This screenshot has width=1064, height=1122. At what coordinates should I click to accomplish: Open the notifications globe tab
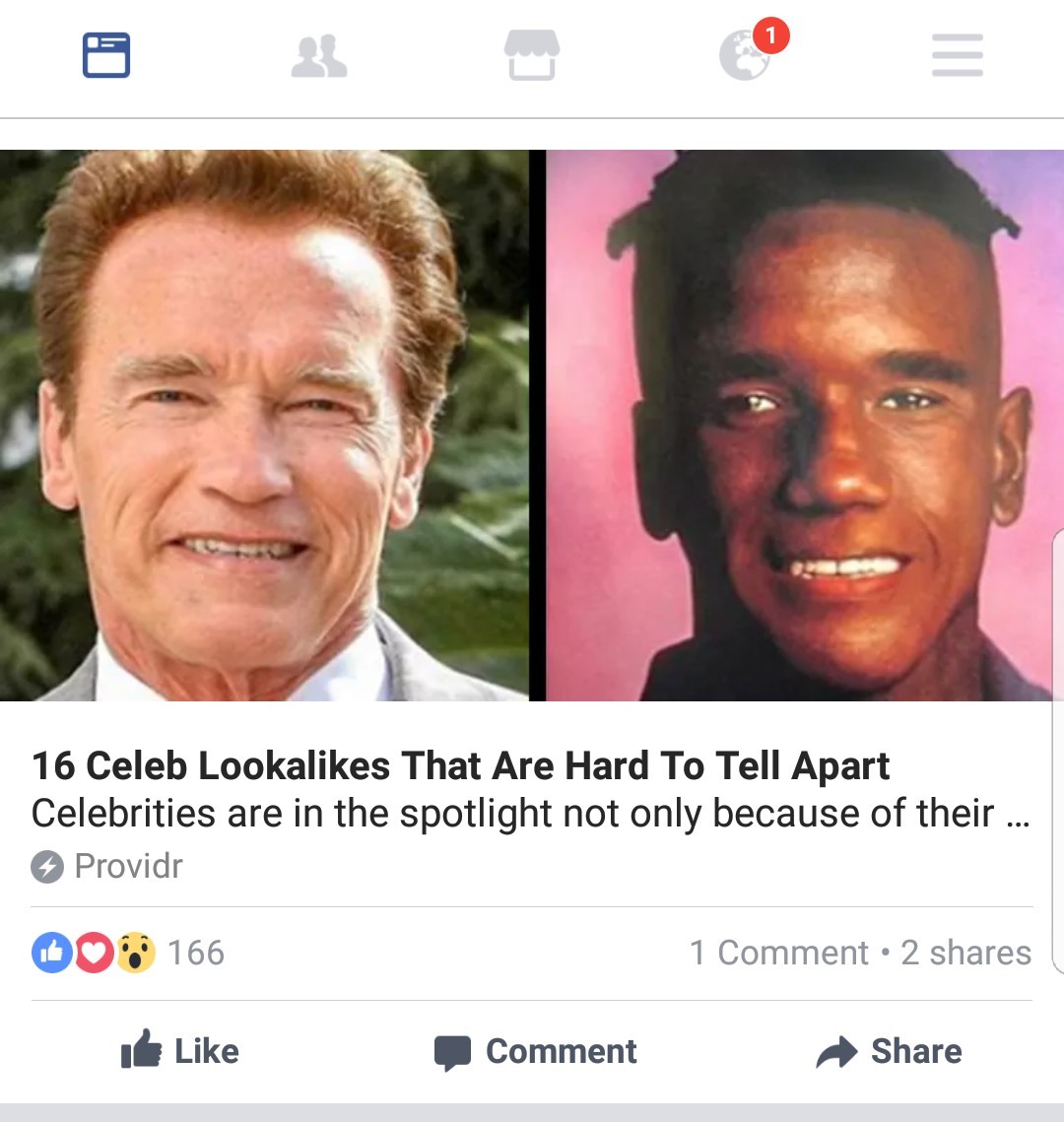[x=746, y=55]
